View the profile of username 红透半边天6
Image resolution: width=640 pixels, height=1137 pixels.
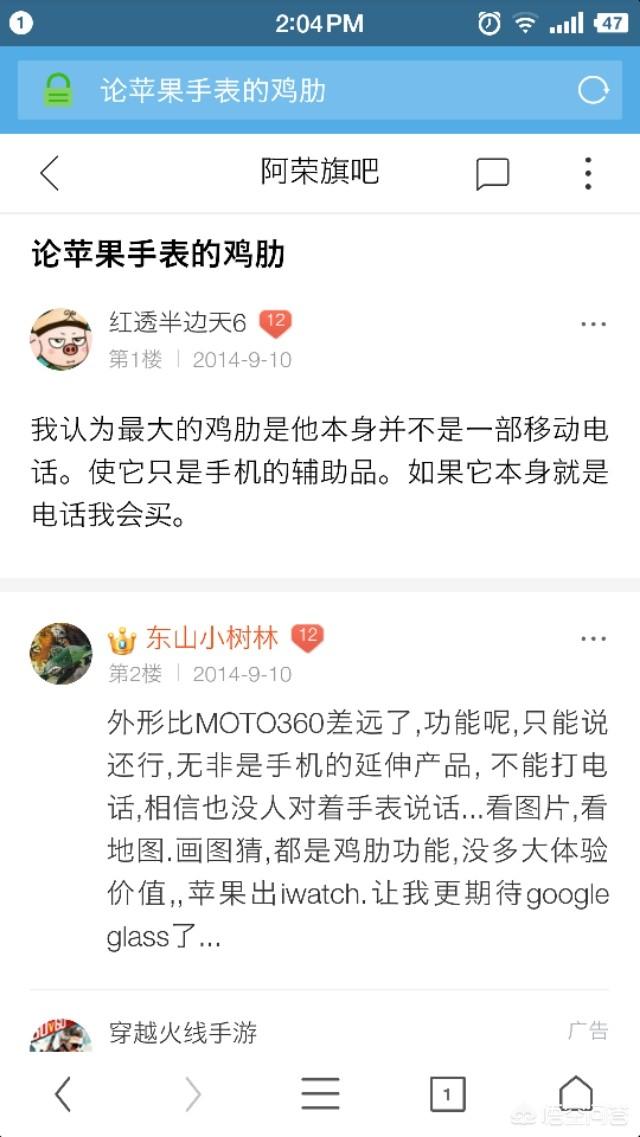pyautogui.click(x=177, y=323)
